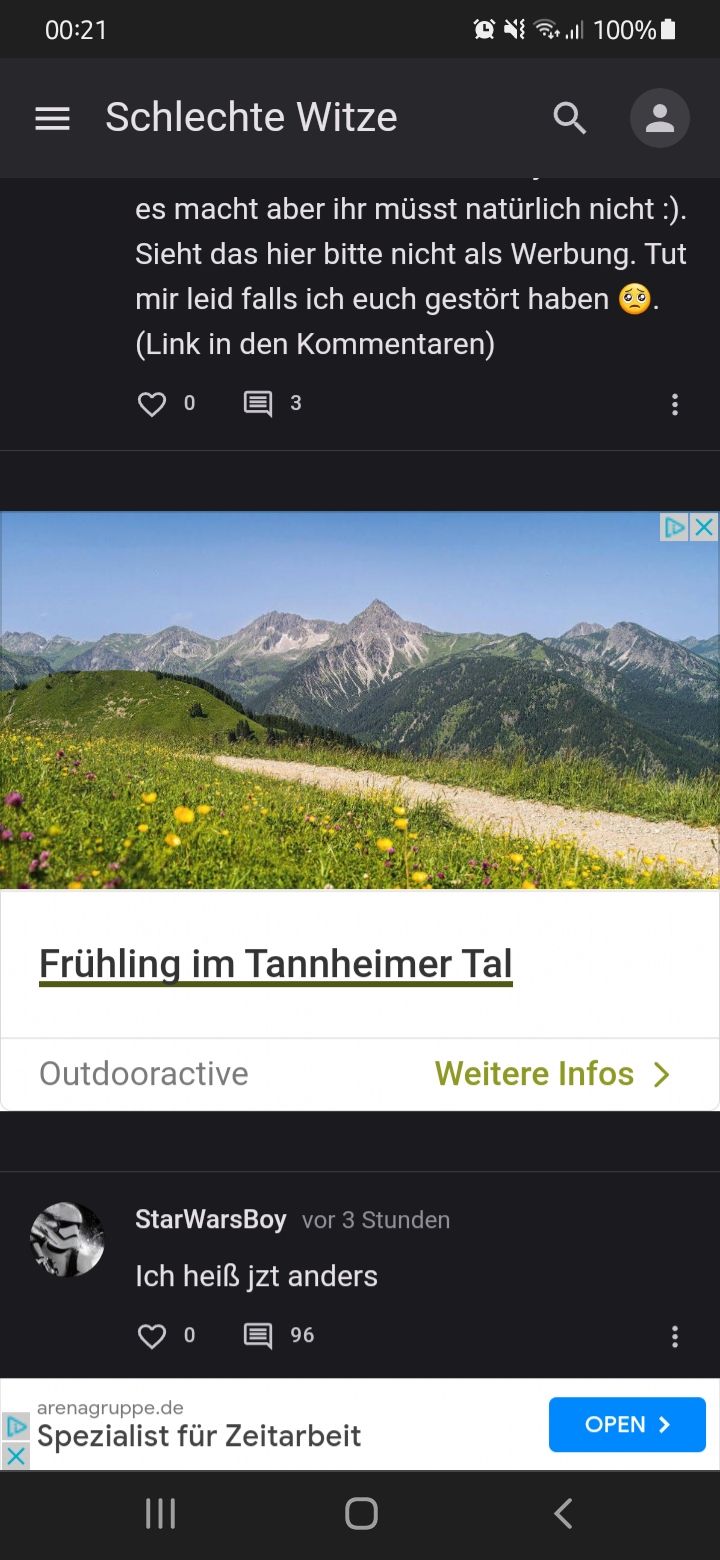This screenshot has height=1560, width=720.
Task: Tap OPEN on the arenagruppe.de banner
Action: pos(627,1424)
